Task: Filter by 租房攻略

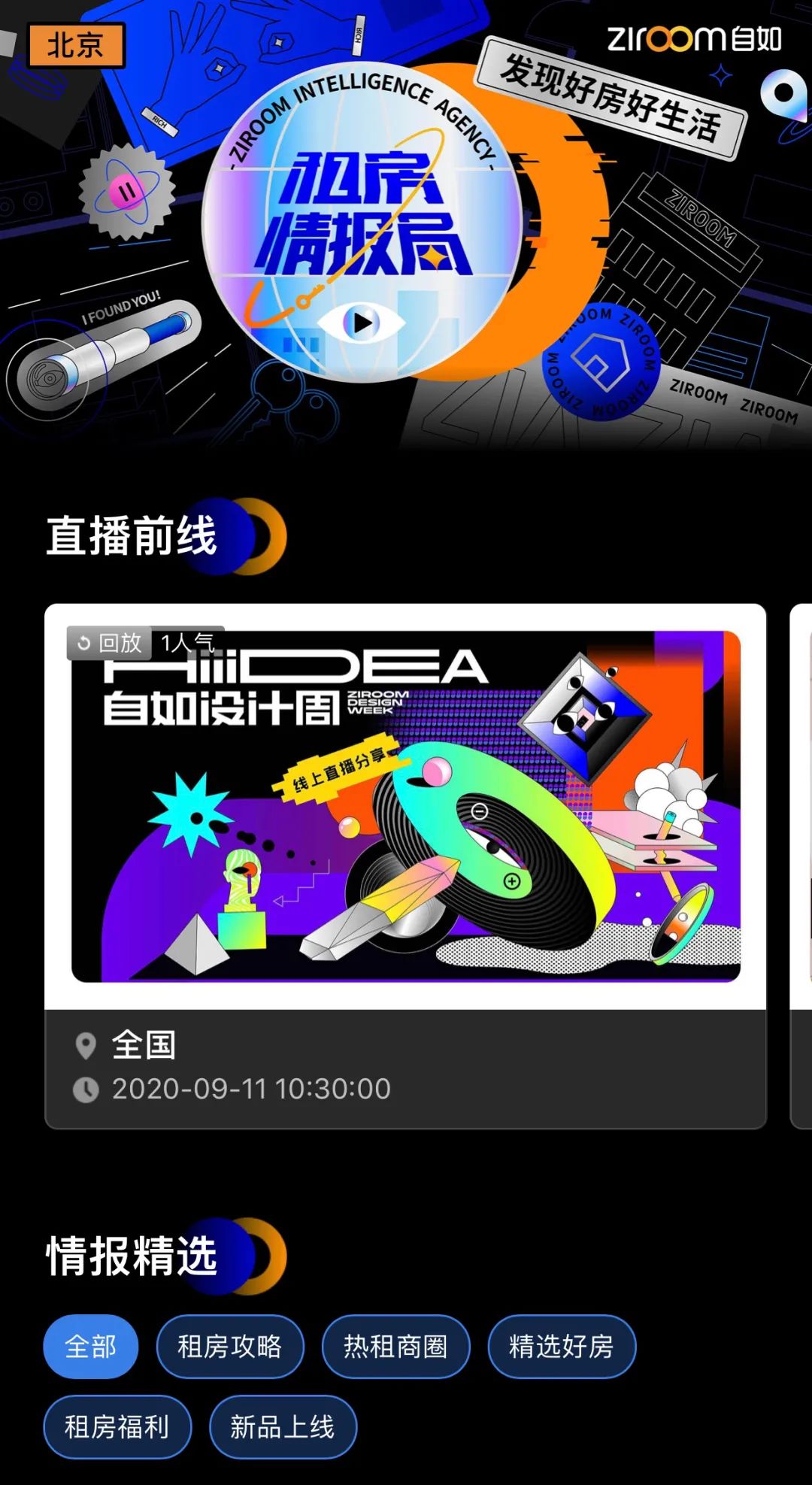Action: click(x=230, y=1347)
